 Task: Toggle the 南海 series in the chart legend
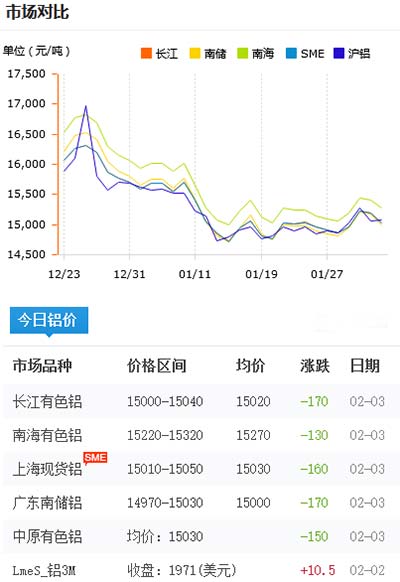(x=256, y=53)
